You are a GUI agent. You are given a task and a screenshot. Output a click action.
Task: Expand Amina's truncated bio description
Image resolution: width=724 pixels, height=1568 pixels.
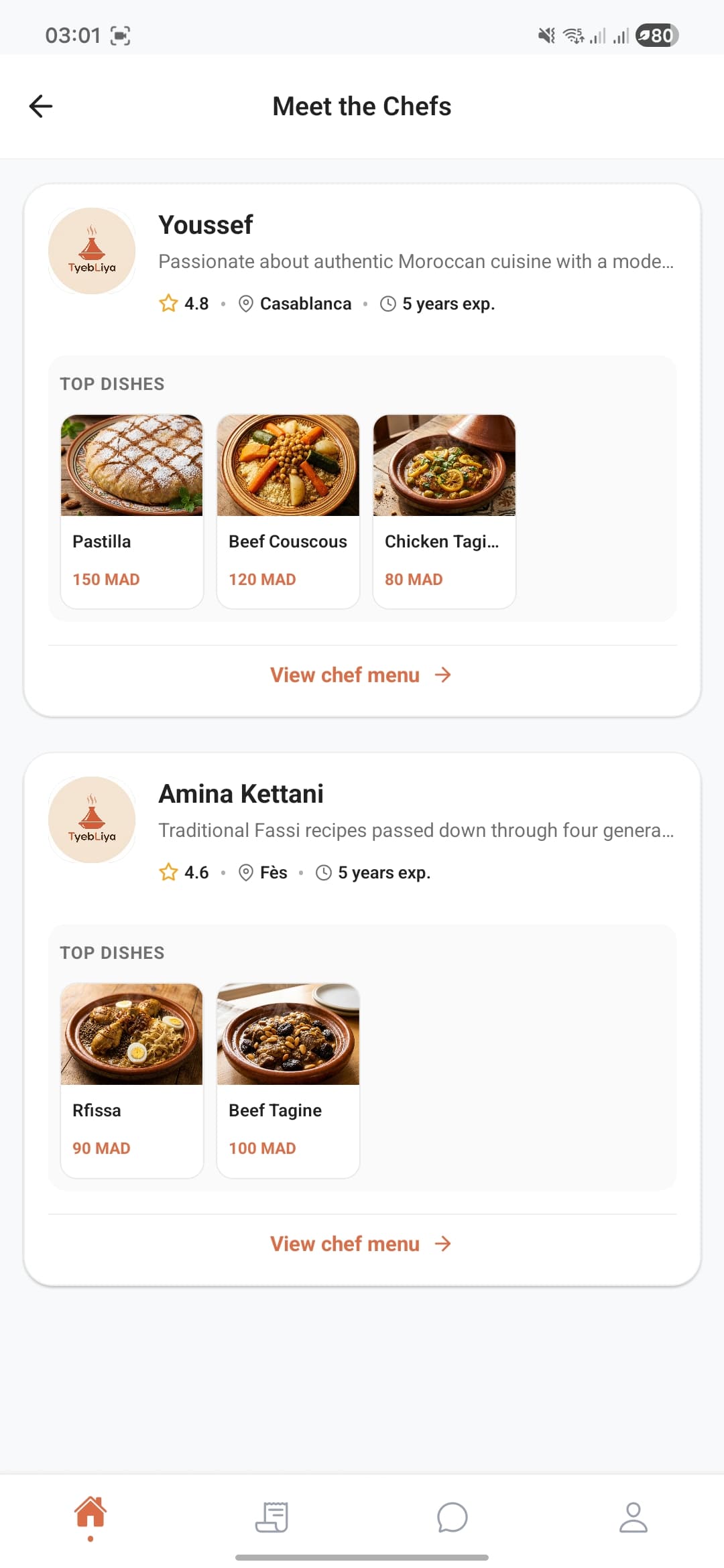416,830
